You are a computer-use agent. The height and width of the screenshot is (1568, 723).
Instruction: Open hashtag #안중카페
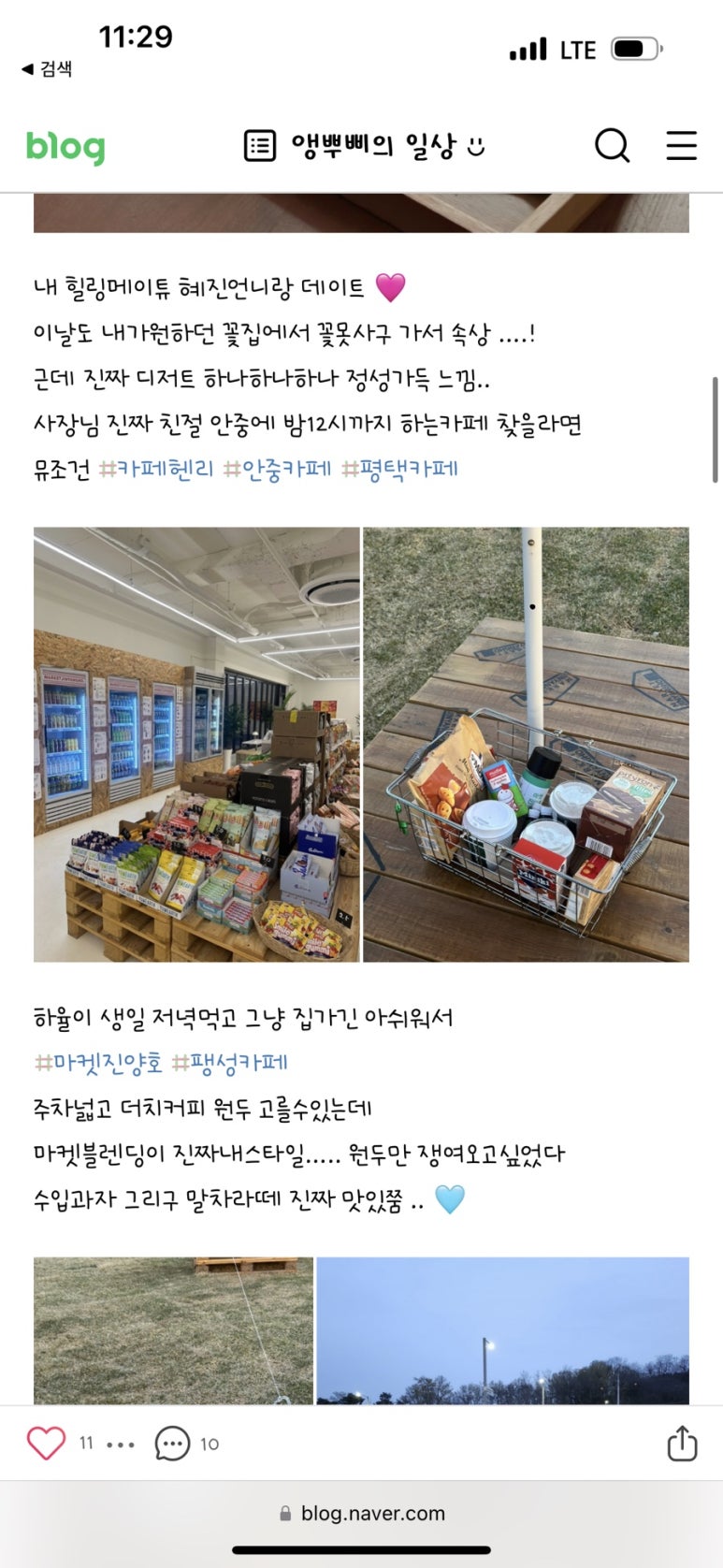click(277, 469)
